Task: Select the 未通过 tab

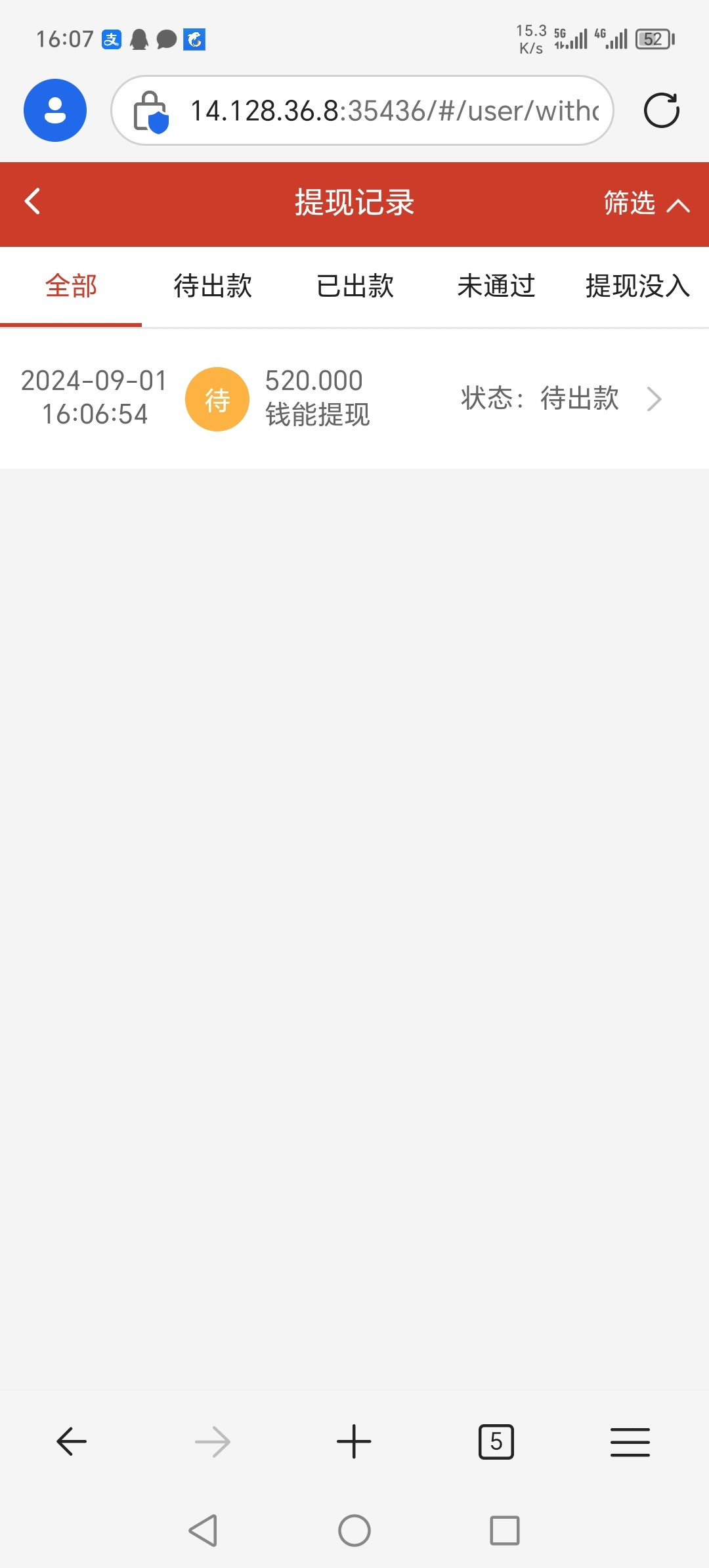Action: 496,287
